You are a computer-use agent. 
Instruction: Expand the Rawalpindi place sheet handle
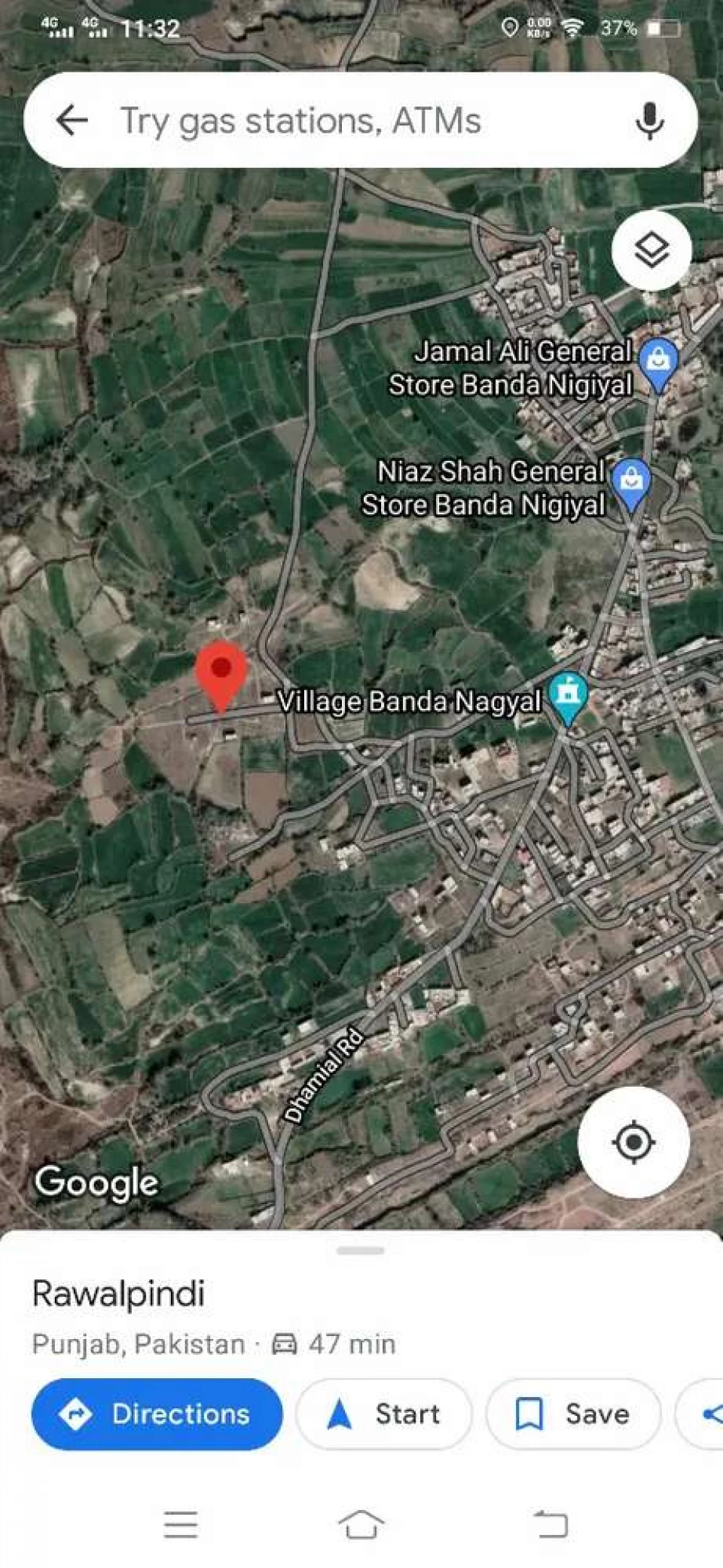point(361,1251)
